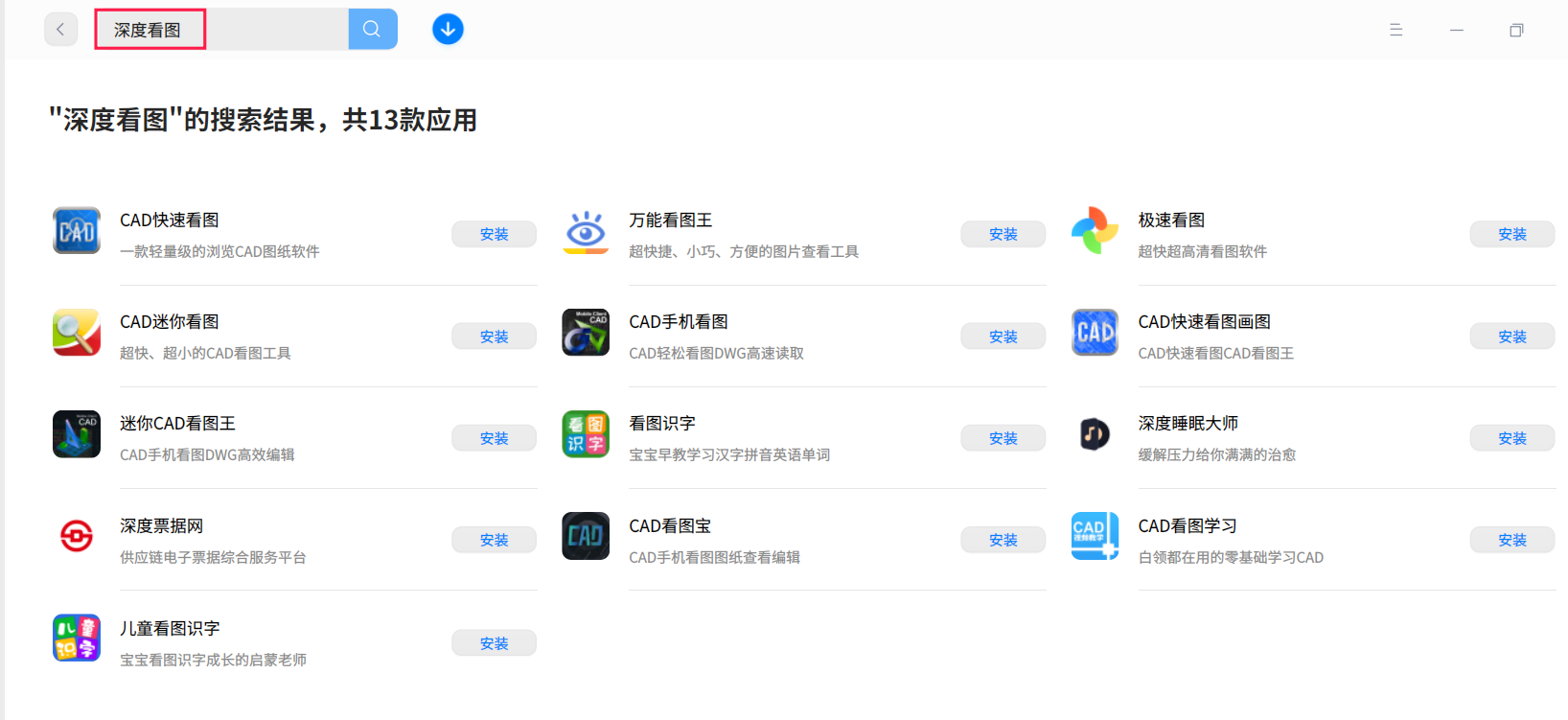Open the hamburger menu in title bar
1568x720 pixels.
[x=1395, y=30]
